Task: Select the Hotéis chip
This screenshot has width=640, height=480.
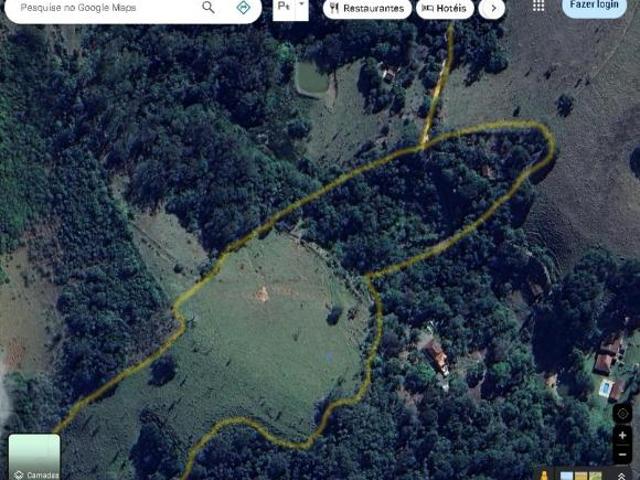Action: 444,8
